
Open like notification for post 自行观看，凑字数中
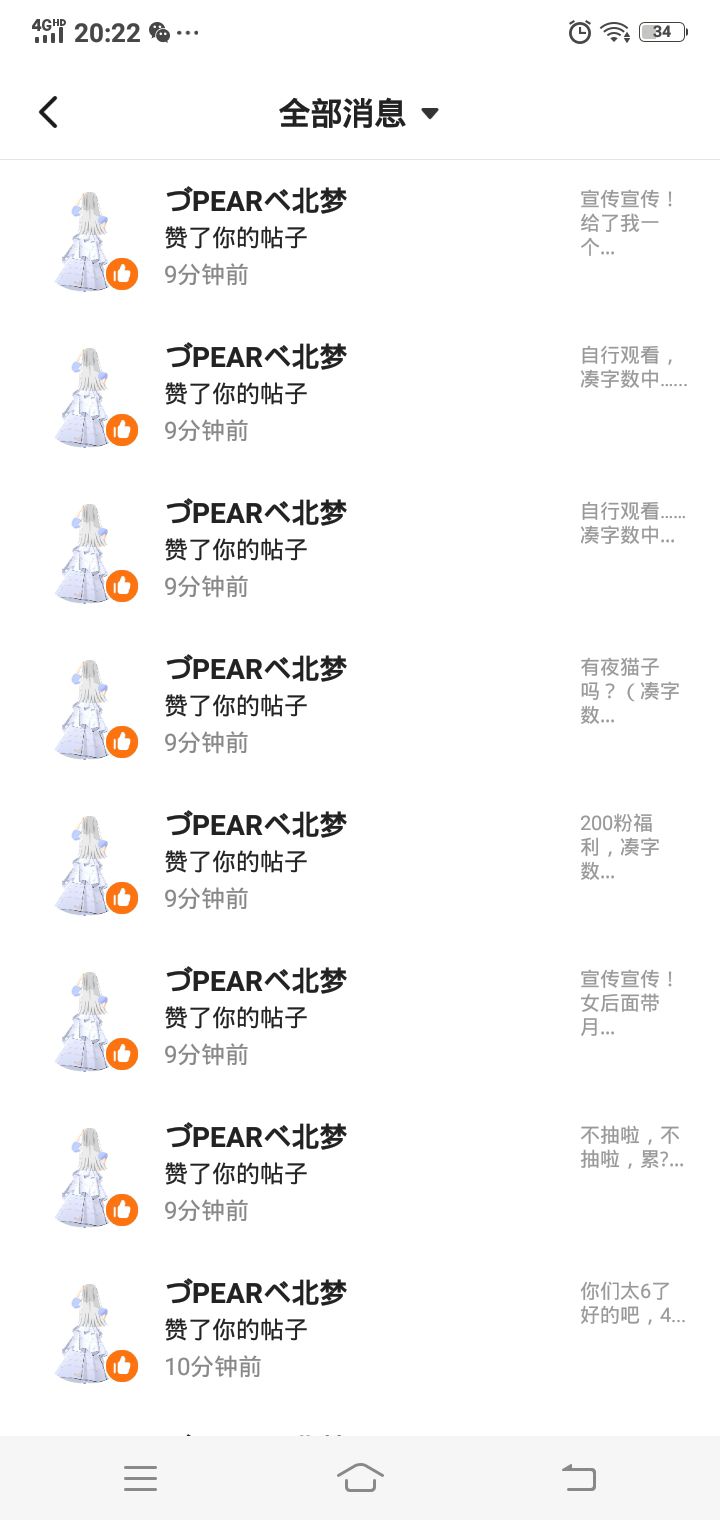point(360,394)
